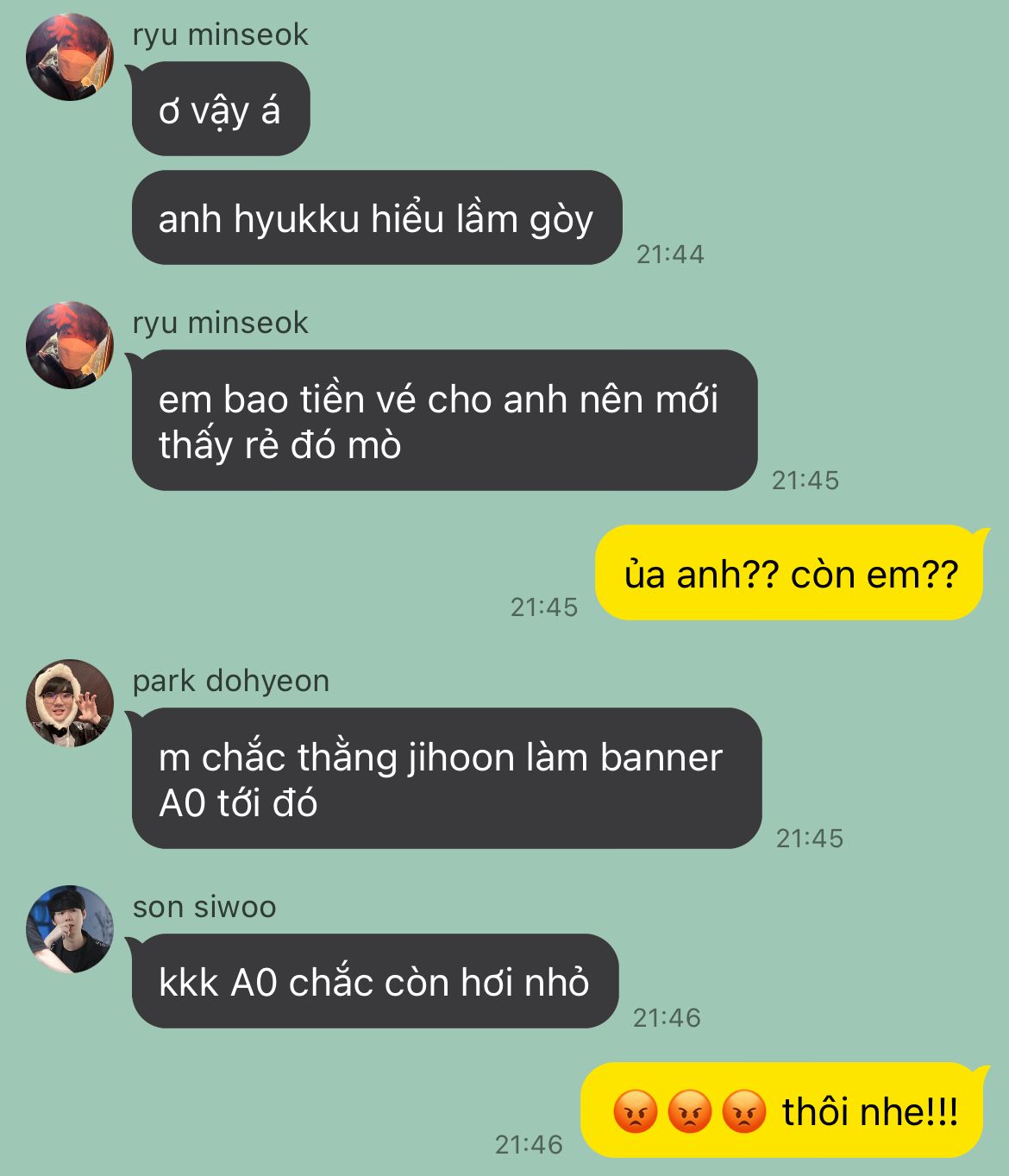Open son siwoo's profile avatar
Viewport: 1009px width, 1176px height.
(70, 929)
